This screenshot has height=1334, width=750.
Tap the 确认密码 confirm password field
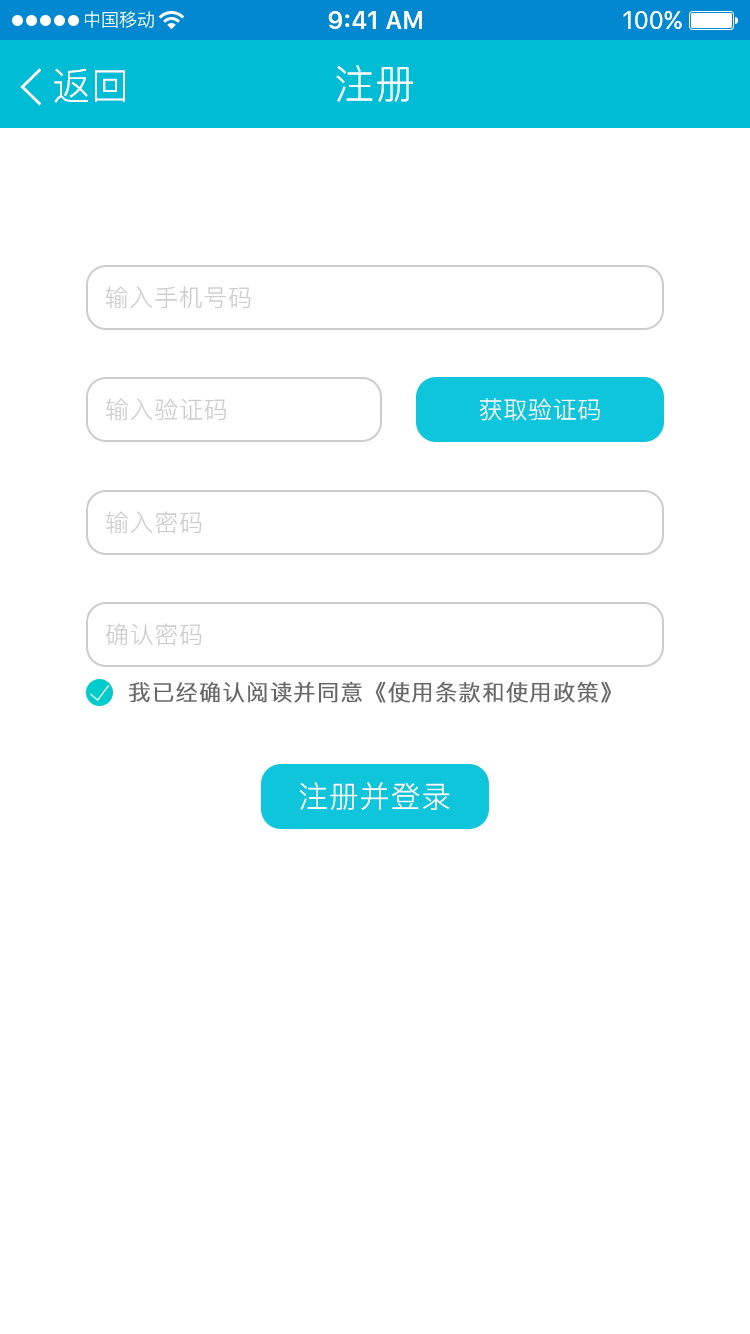[x=375, y=634]
